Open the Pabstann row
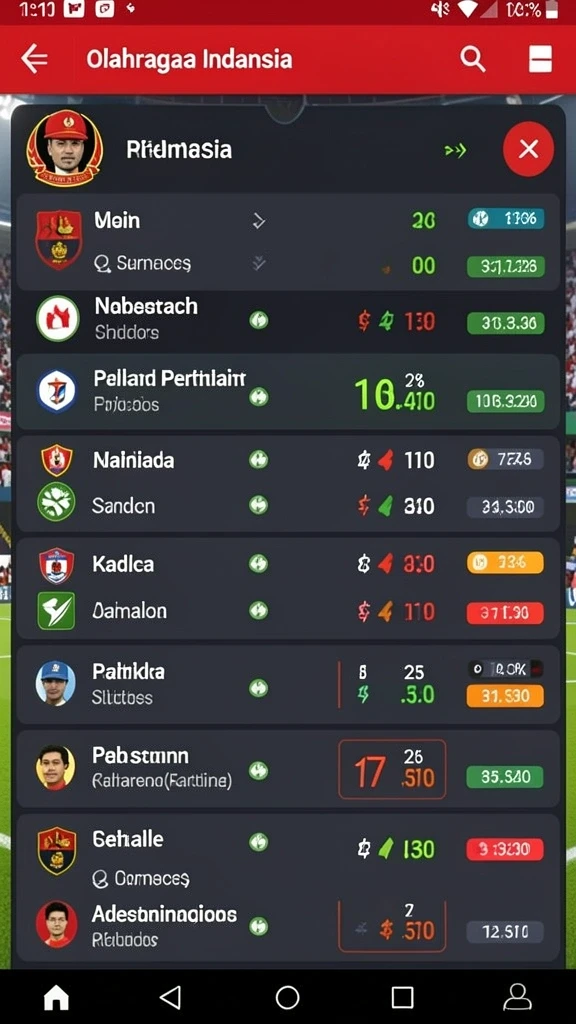 [288, 769]
